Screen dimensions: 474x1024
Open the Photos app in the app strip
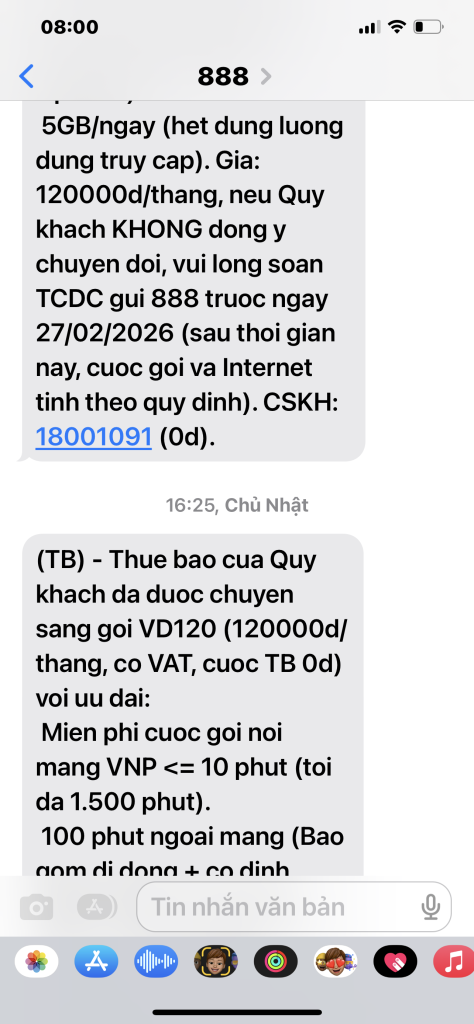[37, 961]
